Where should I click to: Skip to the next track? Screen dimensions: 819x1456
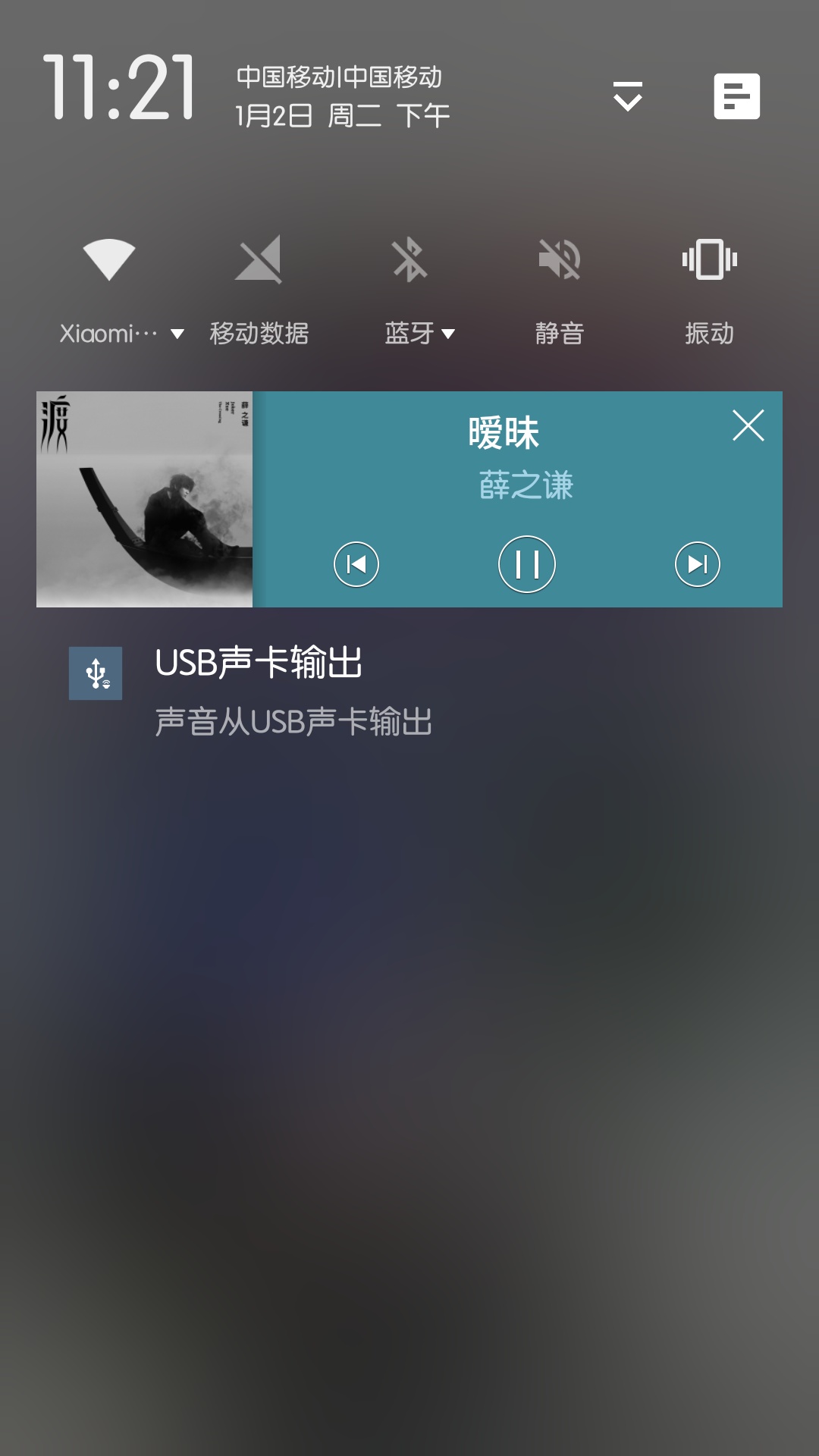pos(698,564)
